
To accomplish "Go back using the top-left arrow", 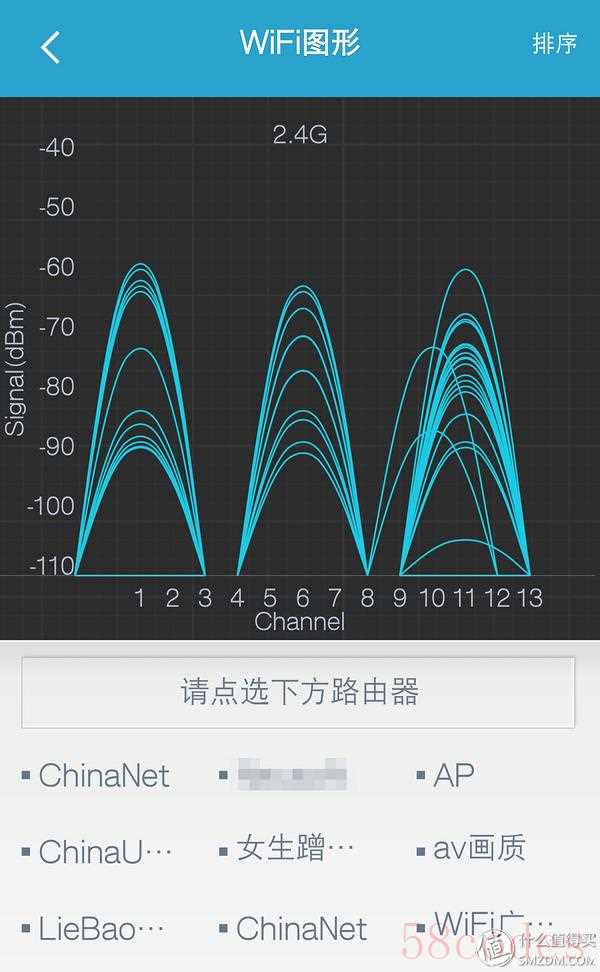I will coord(50,46).
